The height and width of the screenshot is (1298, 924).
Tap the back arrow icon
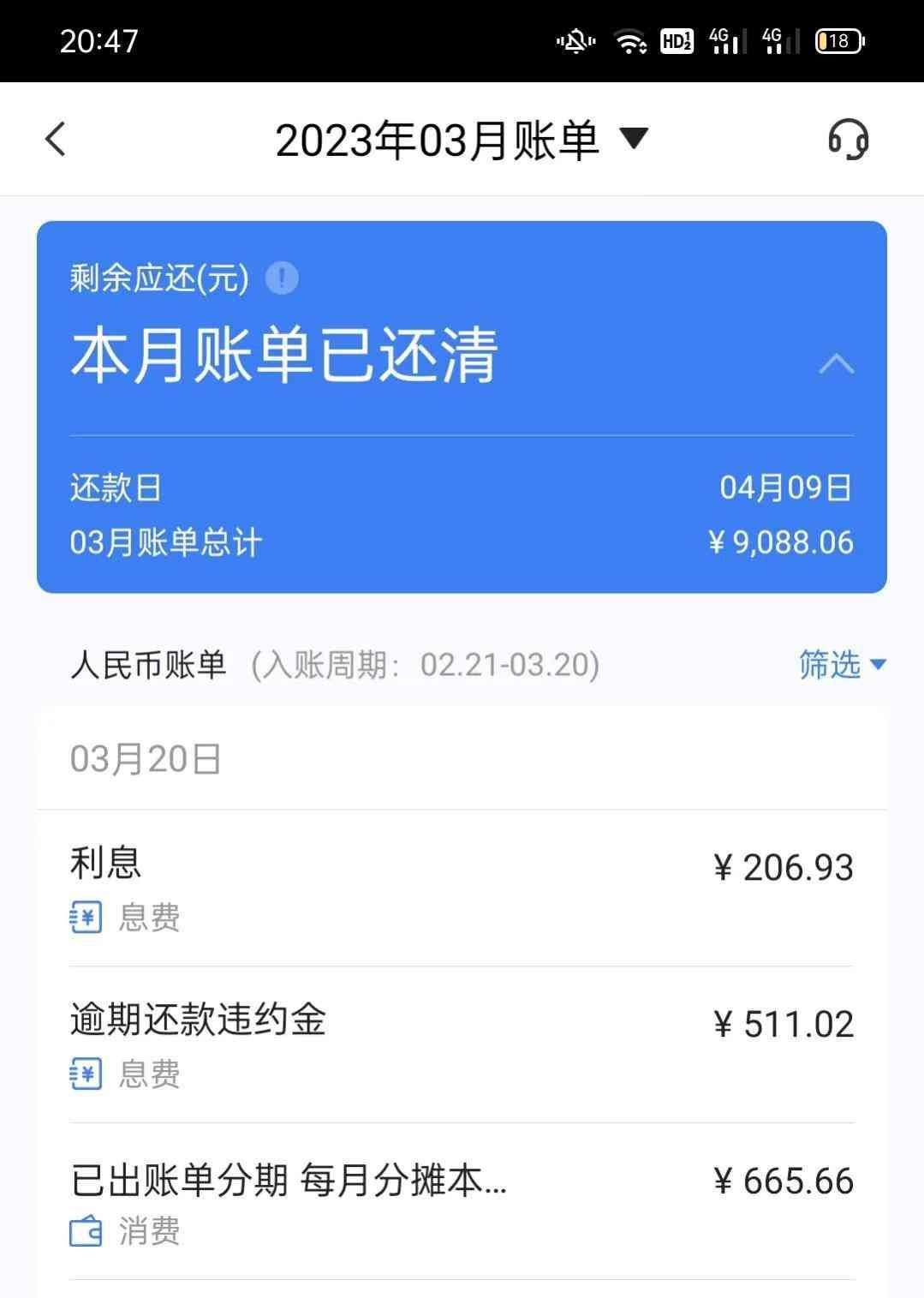point(55,138)
